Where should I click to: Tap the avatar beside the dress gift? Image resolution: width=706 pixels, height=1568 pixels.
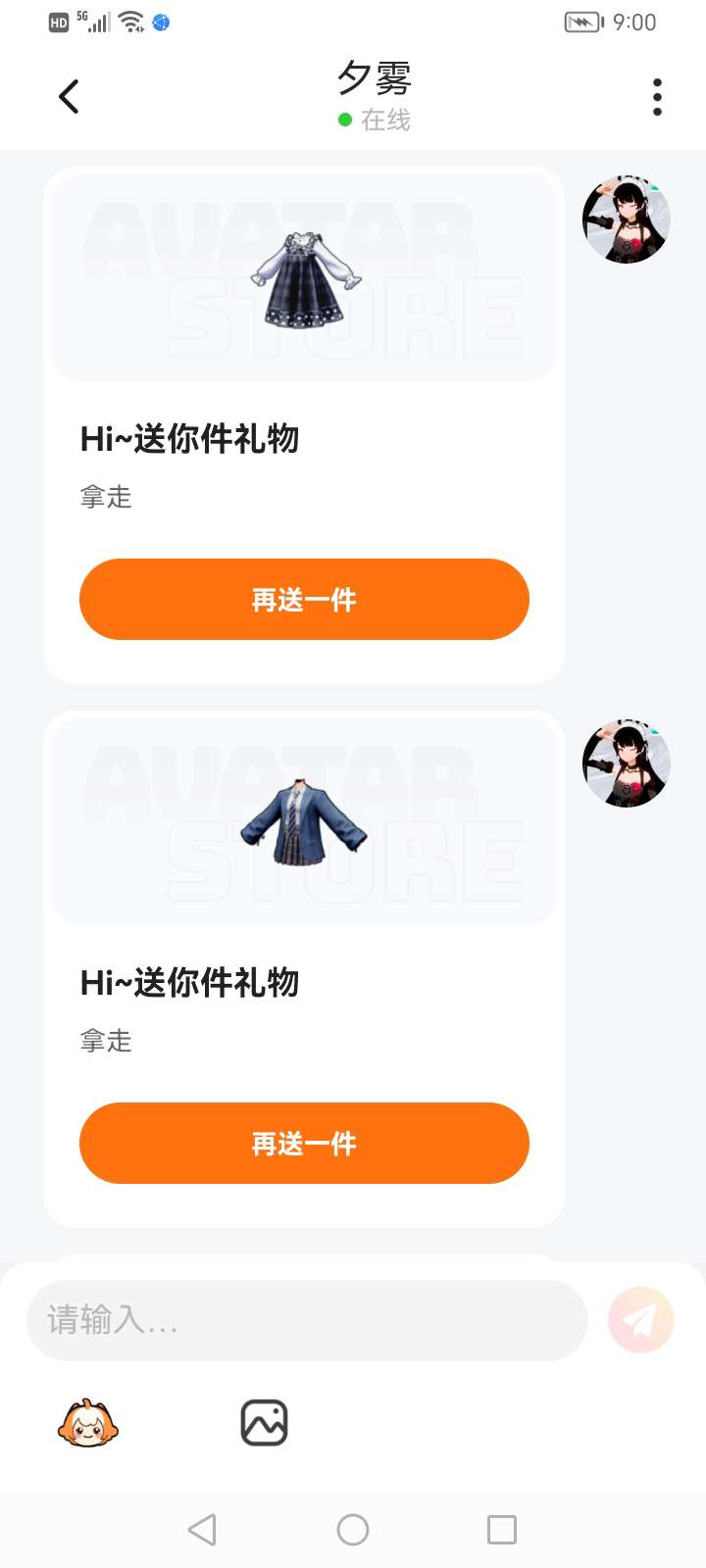(x=627, y=220)
